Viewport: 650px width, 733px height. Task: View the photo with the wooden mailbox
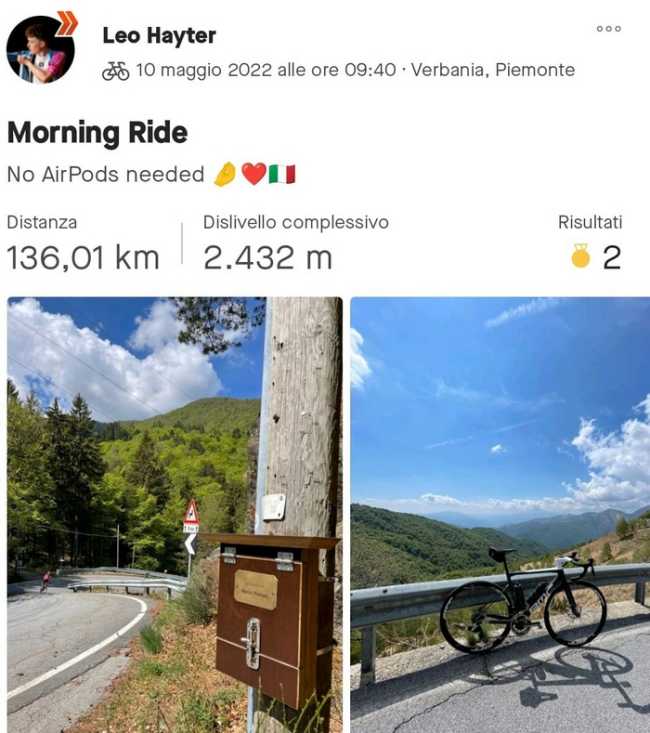pos(174,514)
